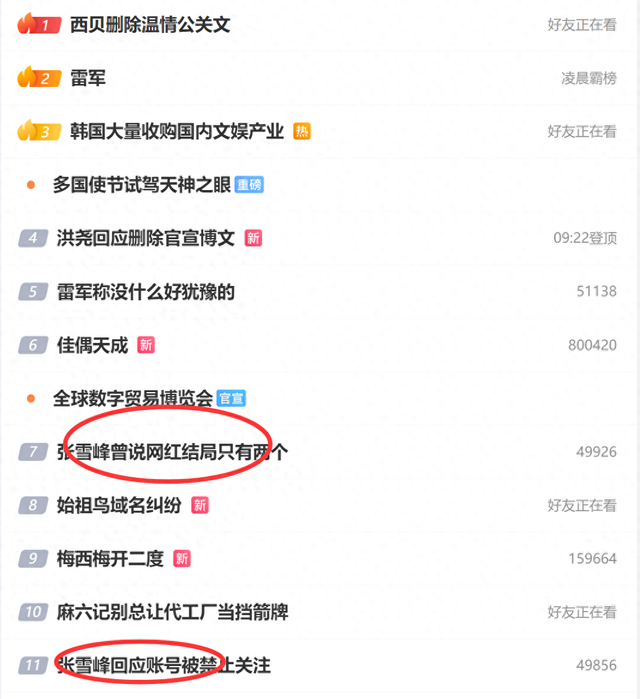Open topic 麻六记别总让代工厂当挡箭牌
This screenshot has width=640, height=699.
click(172, 611)
